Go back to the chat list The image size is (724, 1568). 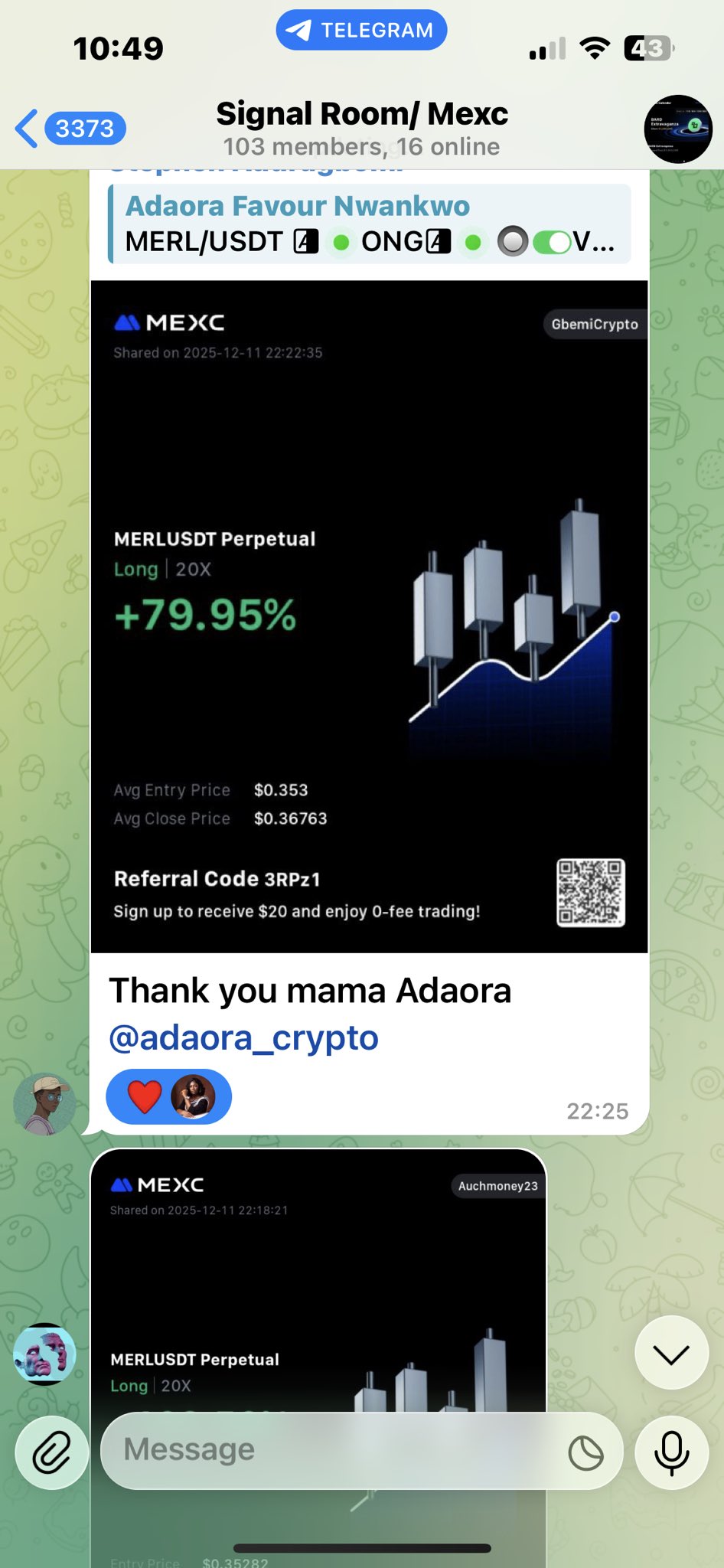[67, 129]
